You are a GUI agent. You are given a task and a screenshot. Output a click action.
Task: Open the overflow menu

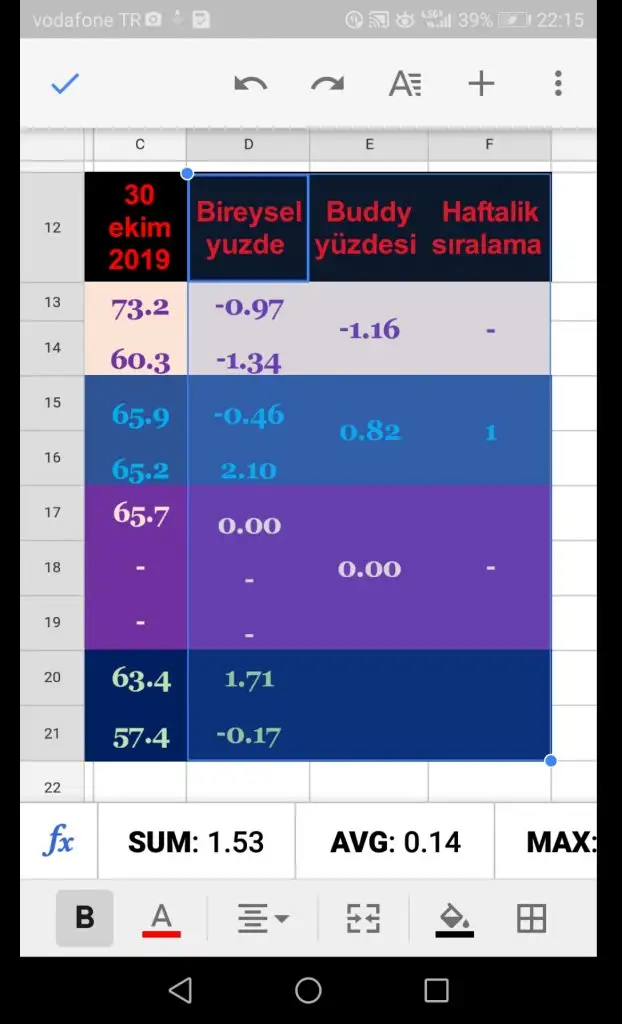pos(558,84)
